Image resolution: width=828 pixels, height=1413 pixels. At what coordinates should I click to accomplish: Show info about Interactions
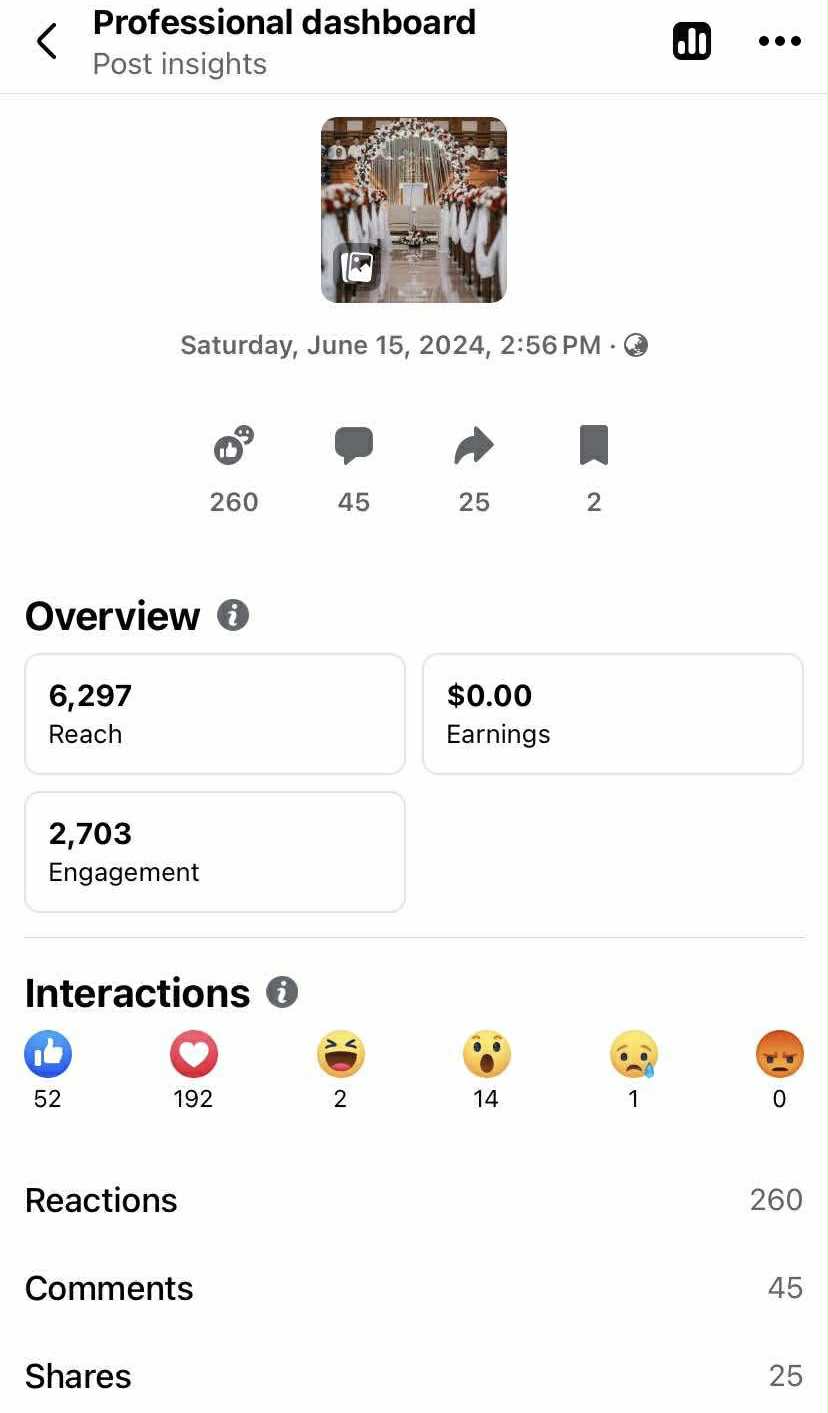click(x=282, y=993)
